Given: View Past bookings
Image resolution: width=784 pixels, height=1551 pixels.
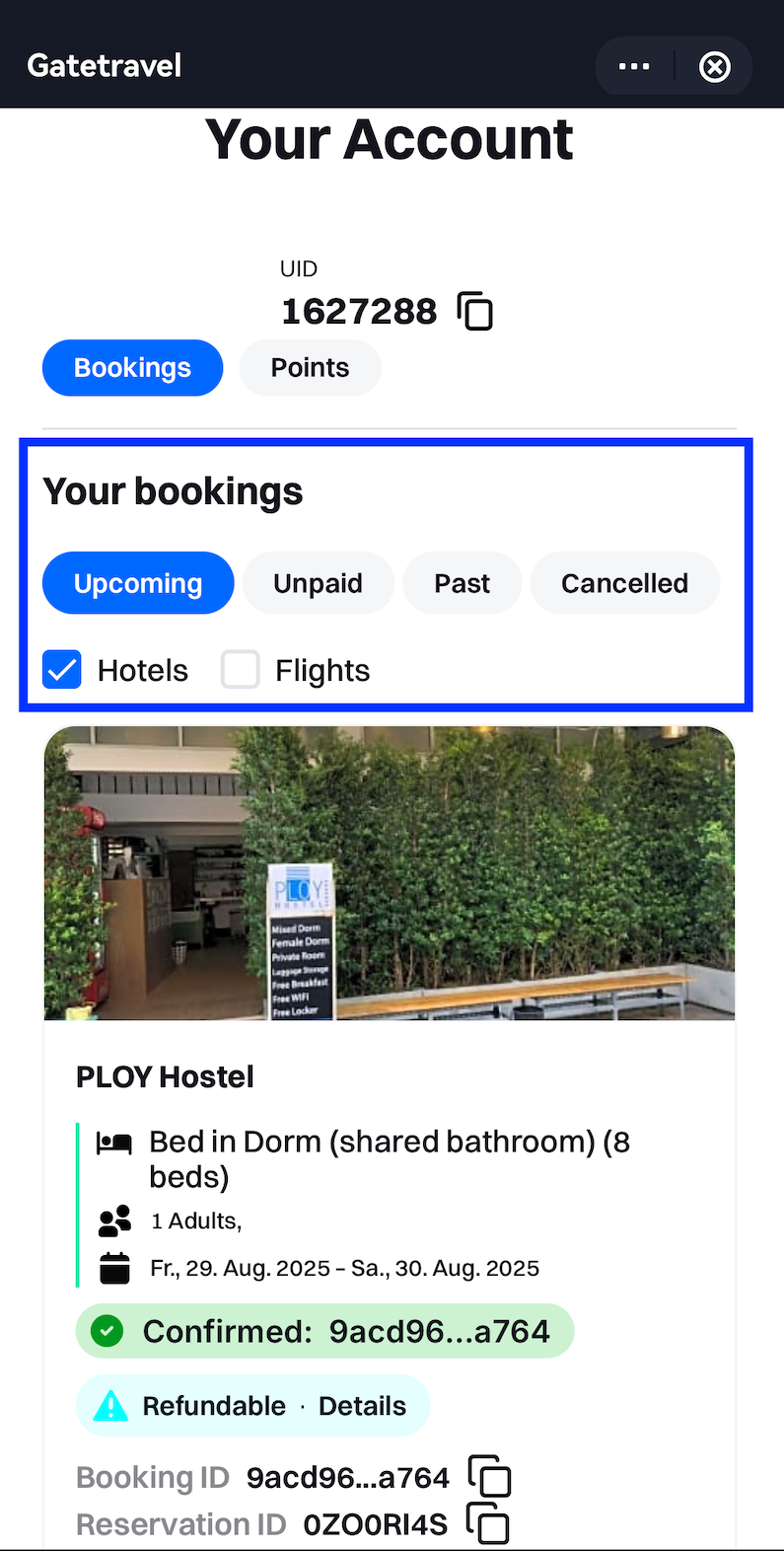Looking at the screenshot, I should [462, 583].
